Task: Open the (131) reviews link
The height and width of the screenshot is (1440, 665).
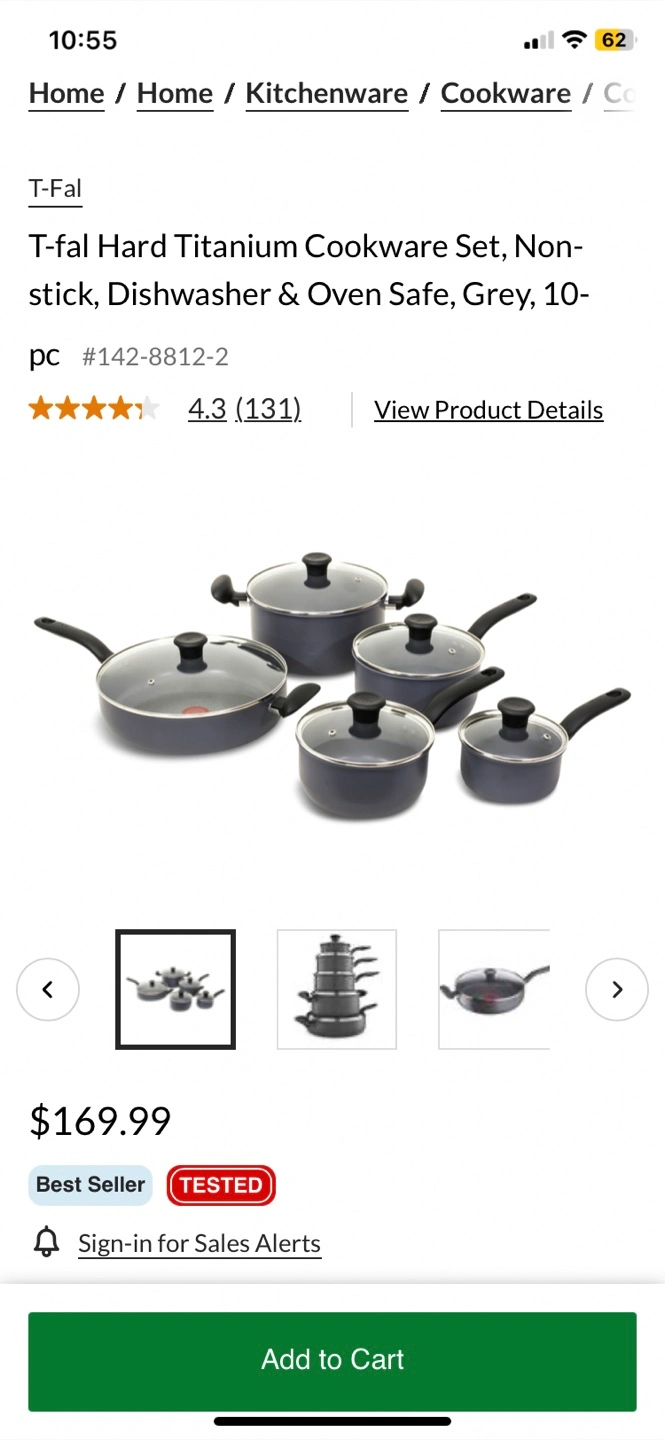Action: [x=268, y=409]
